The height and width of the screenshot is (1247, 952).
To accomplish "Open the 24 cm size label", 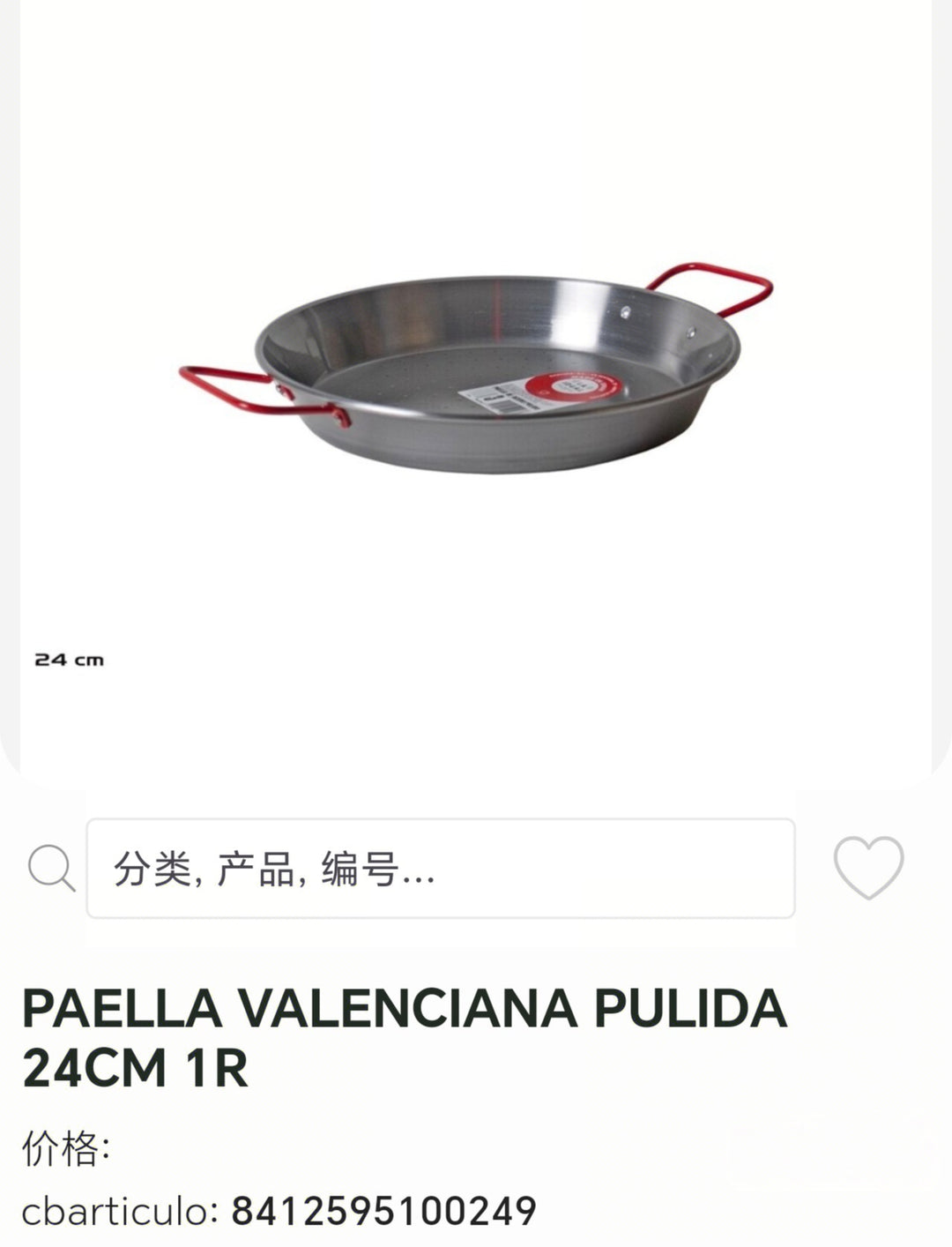I will (69, 658).
